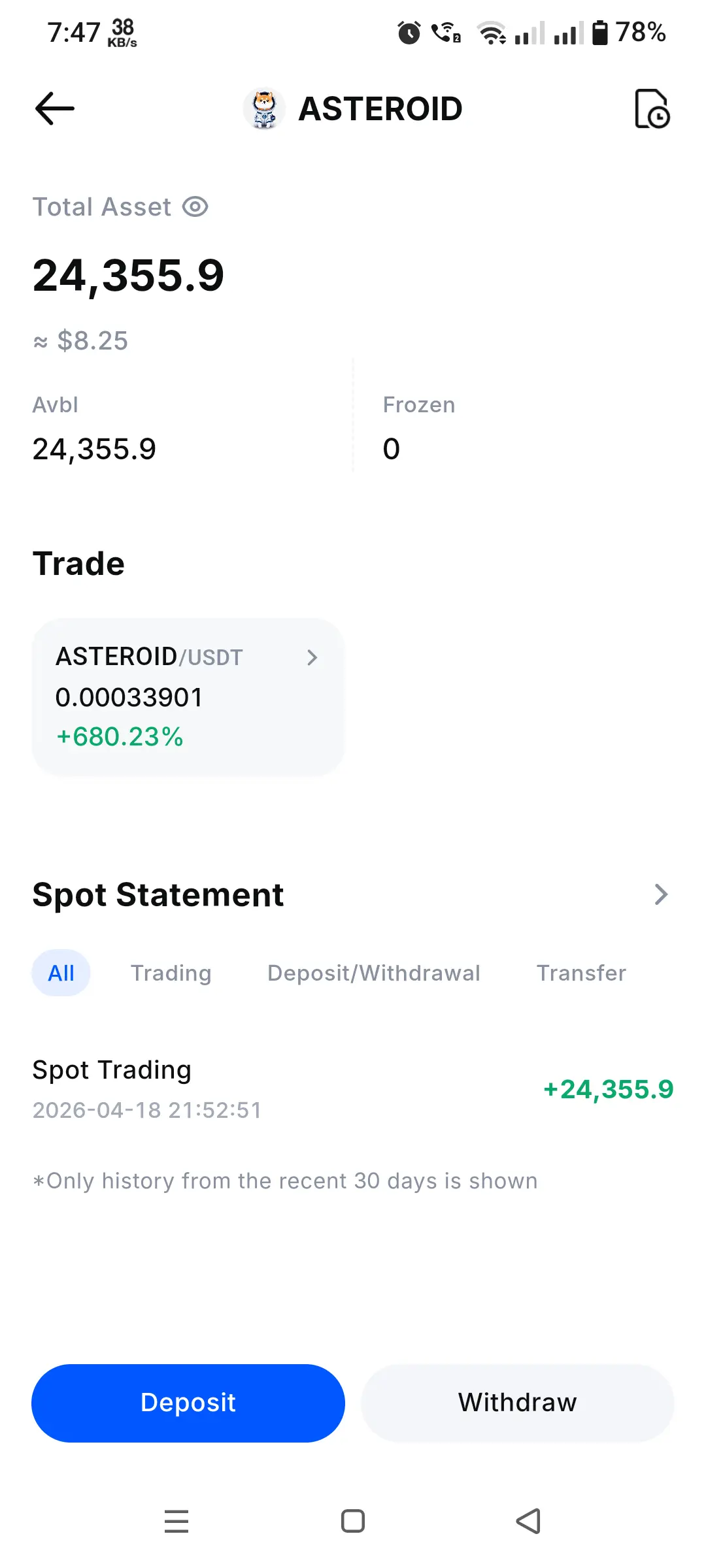Expand the full Spot Statement
This screenshot has width=706, height=1568.
[x=660, y=894]
